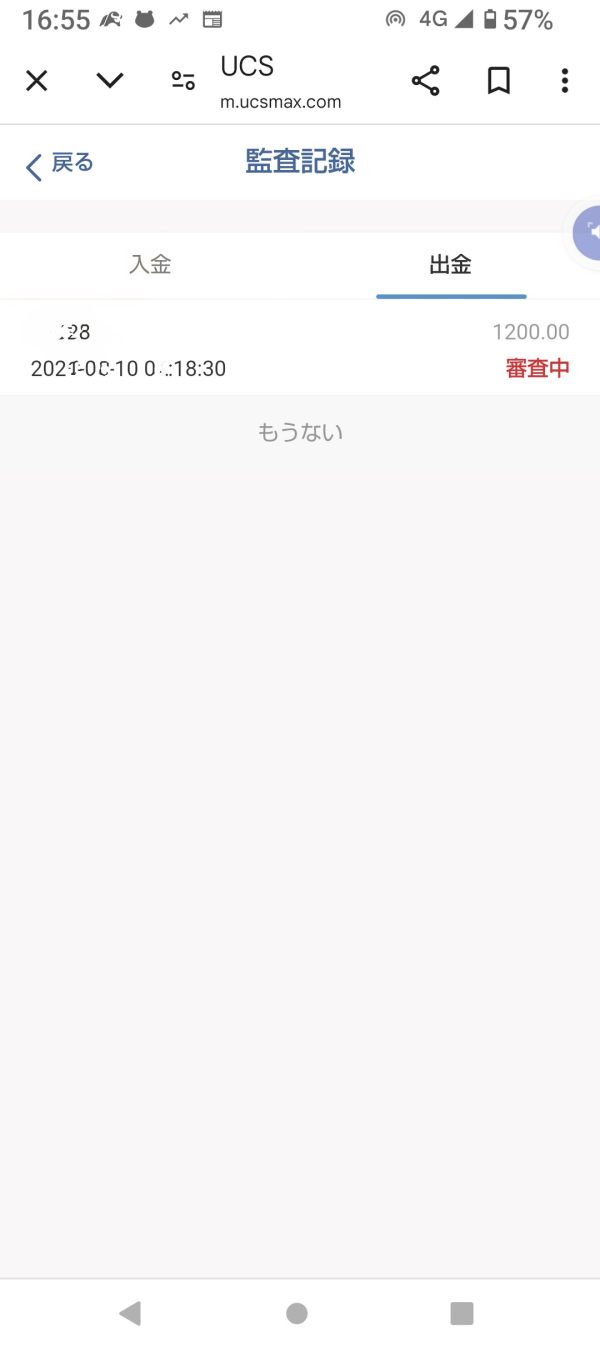600x1351 pixels.
Task: Close the browser tab with the X
Action: [36, 81]
